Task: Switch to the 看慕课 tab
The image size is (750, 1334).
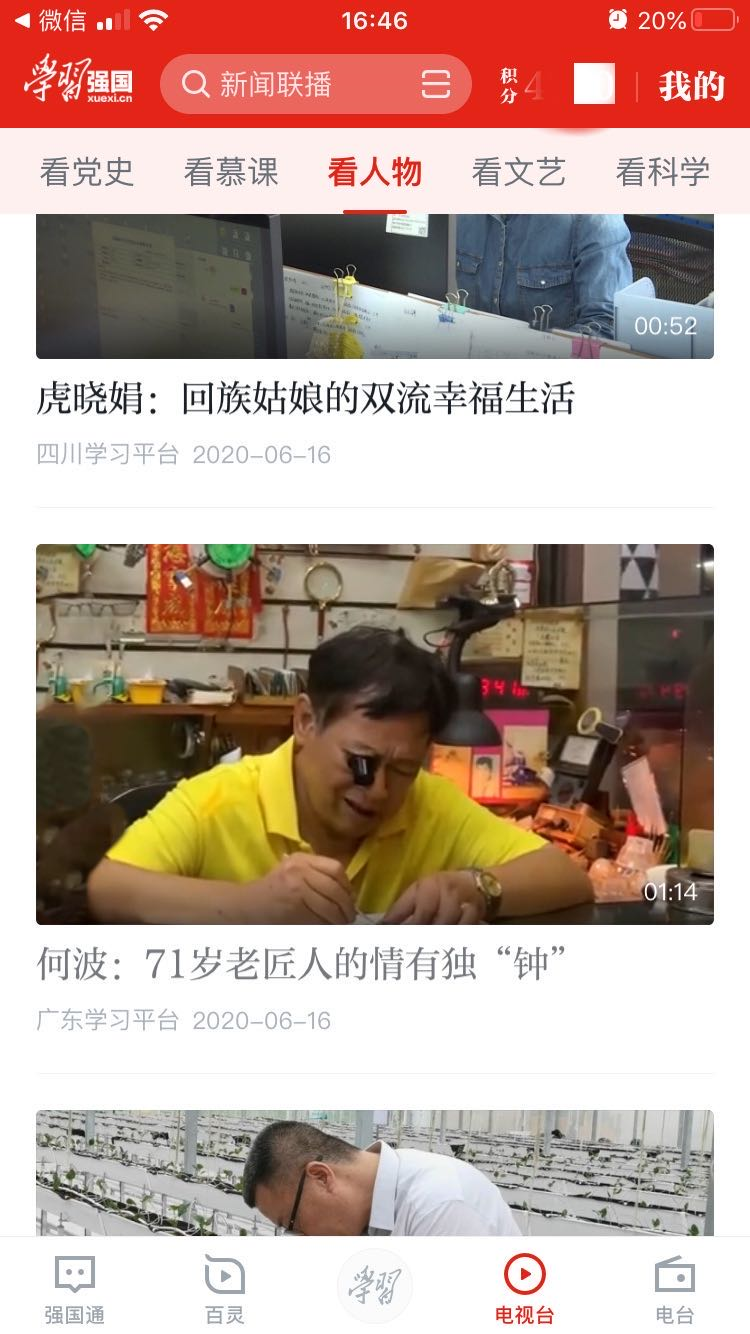Action: point(231,172)
